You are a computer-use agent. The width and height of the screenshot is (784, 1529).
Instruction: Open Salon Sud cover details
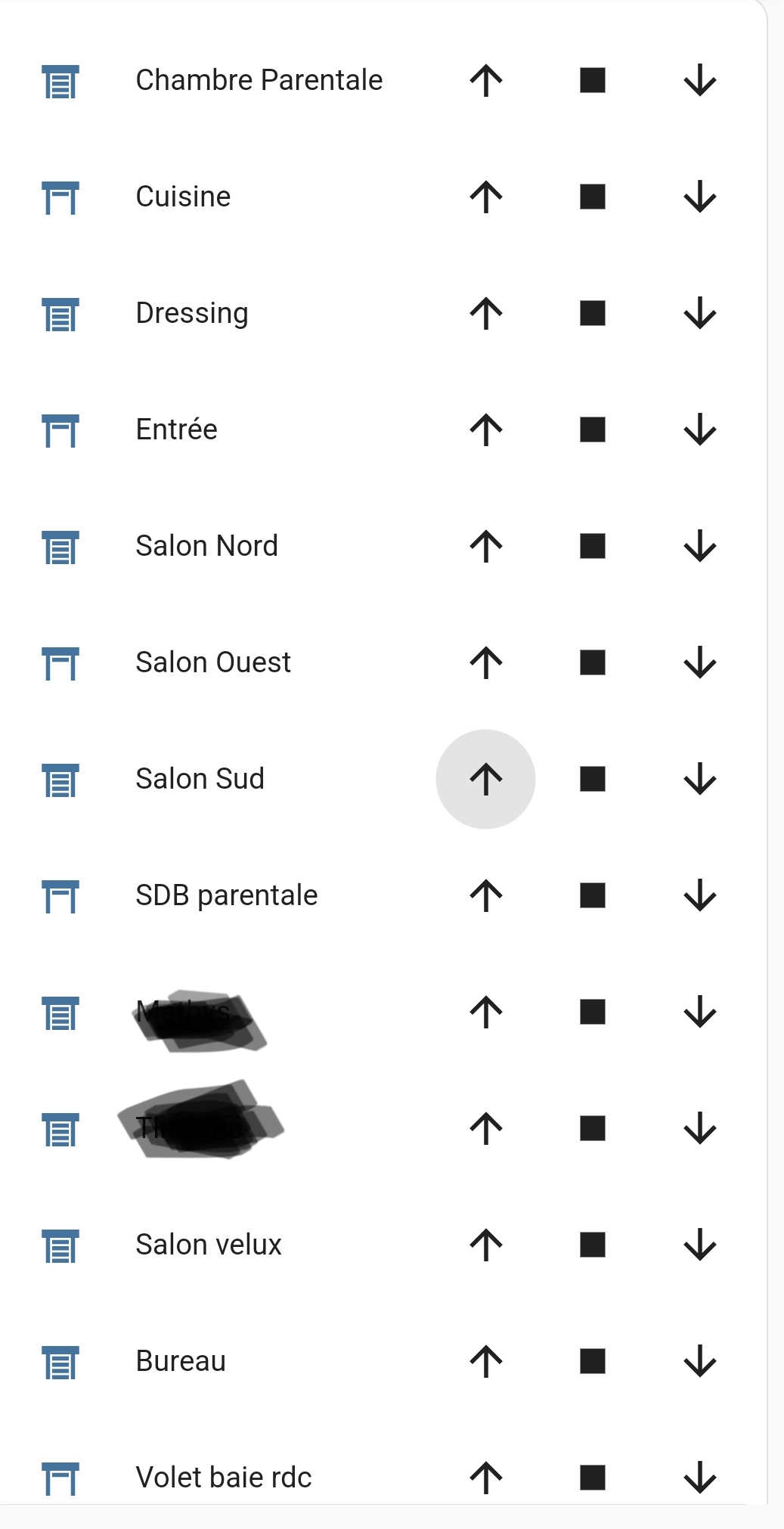point(200,779)
